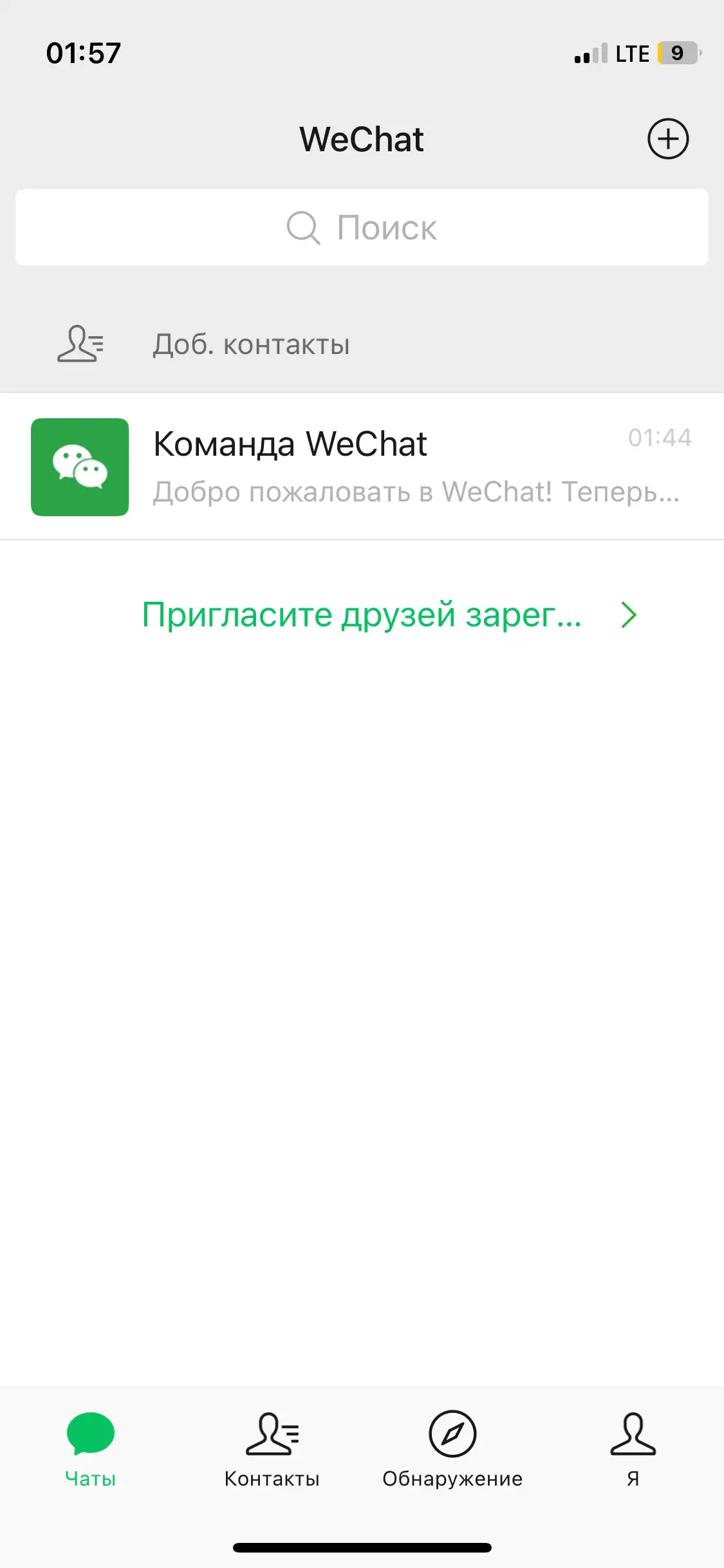Switch to the Чаты tab
The width and height of the screenshot is (724, 1568).
(x=91, y=1450)
